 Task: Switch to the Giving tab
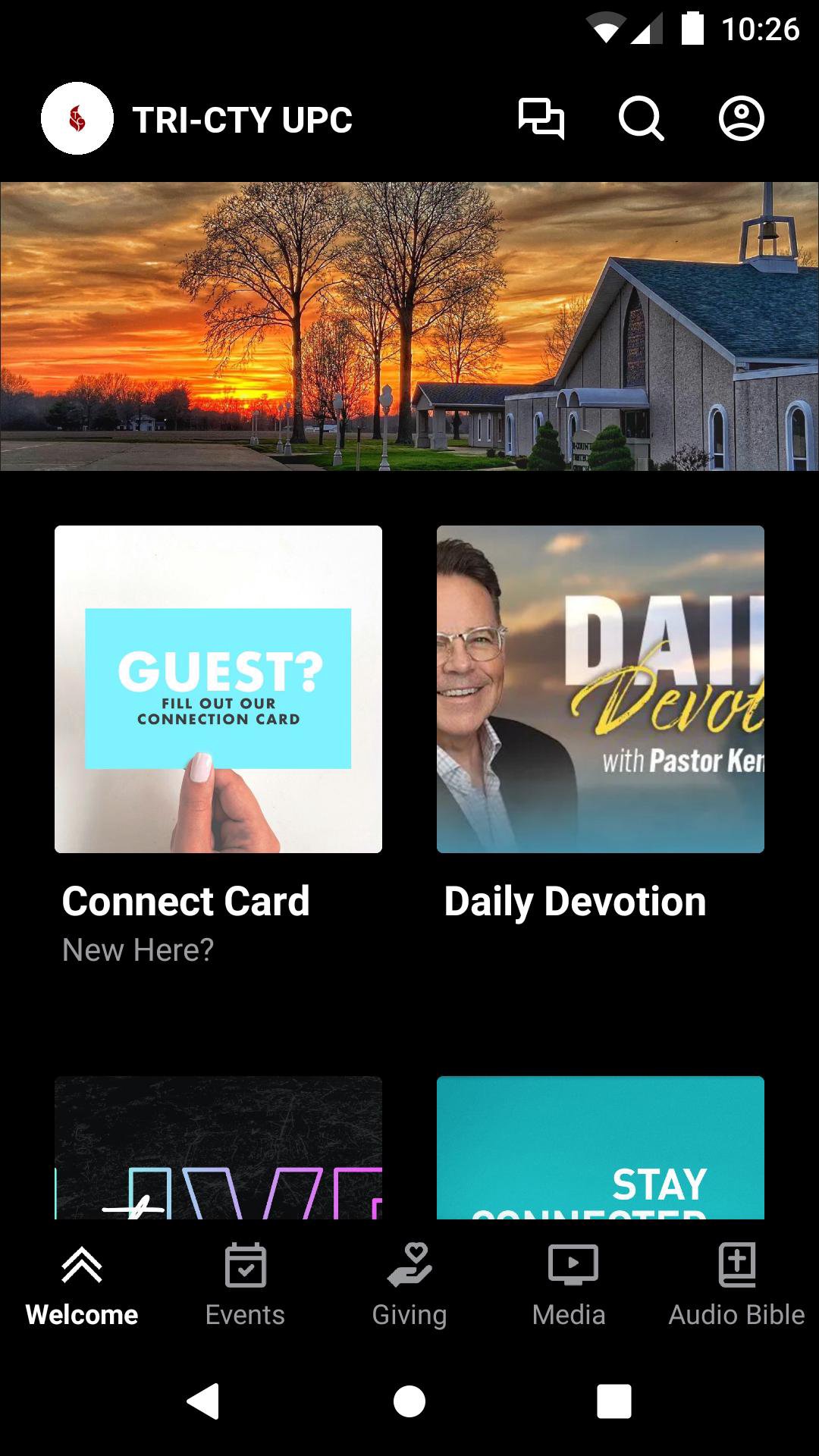(409, 1284)
